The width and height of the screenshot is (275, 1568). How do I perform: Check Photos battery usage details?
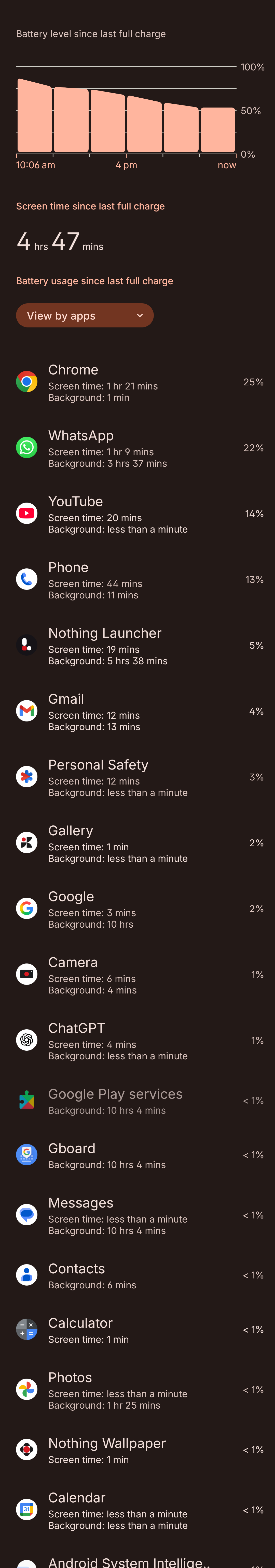(137, 1390)
